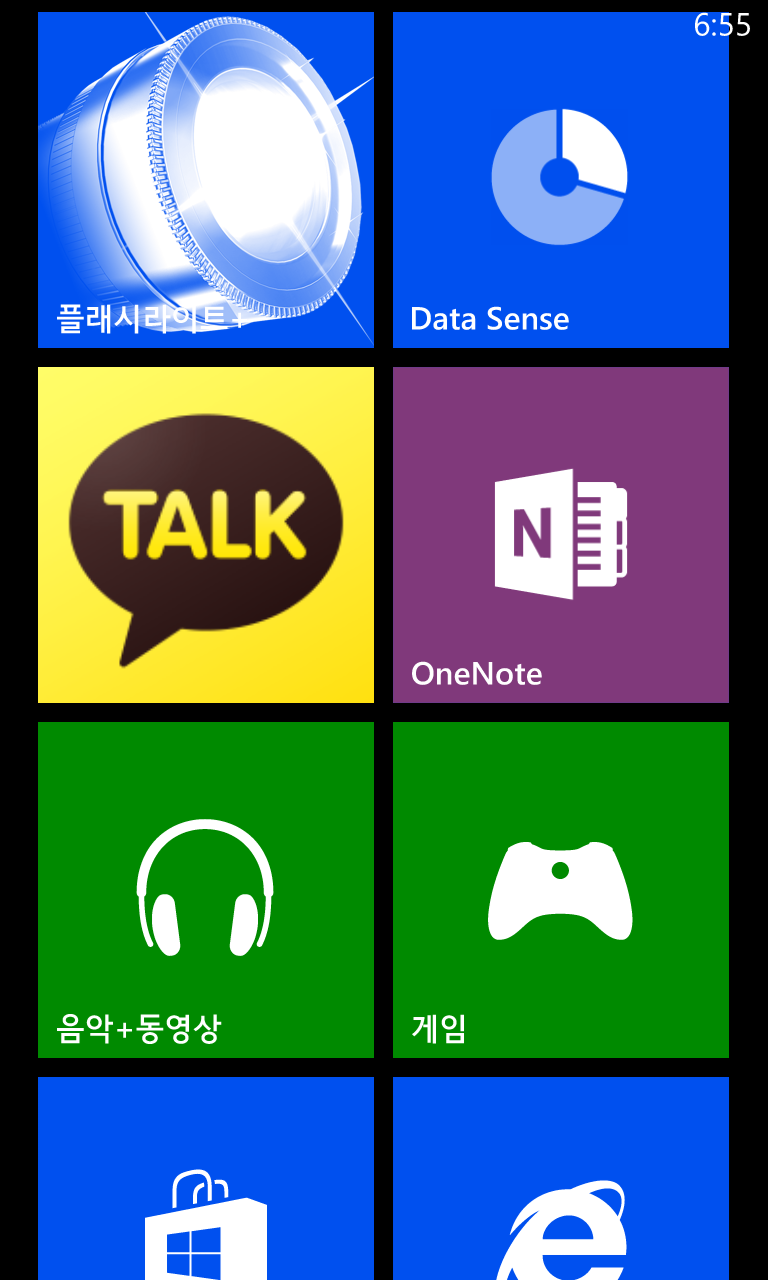Open the 플래시라이트+ flashlight tile

[x=206, y=180]
